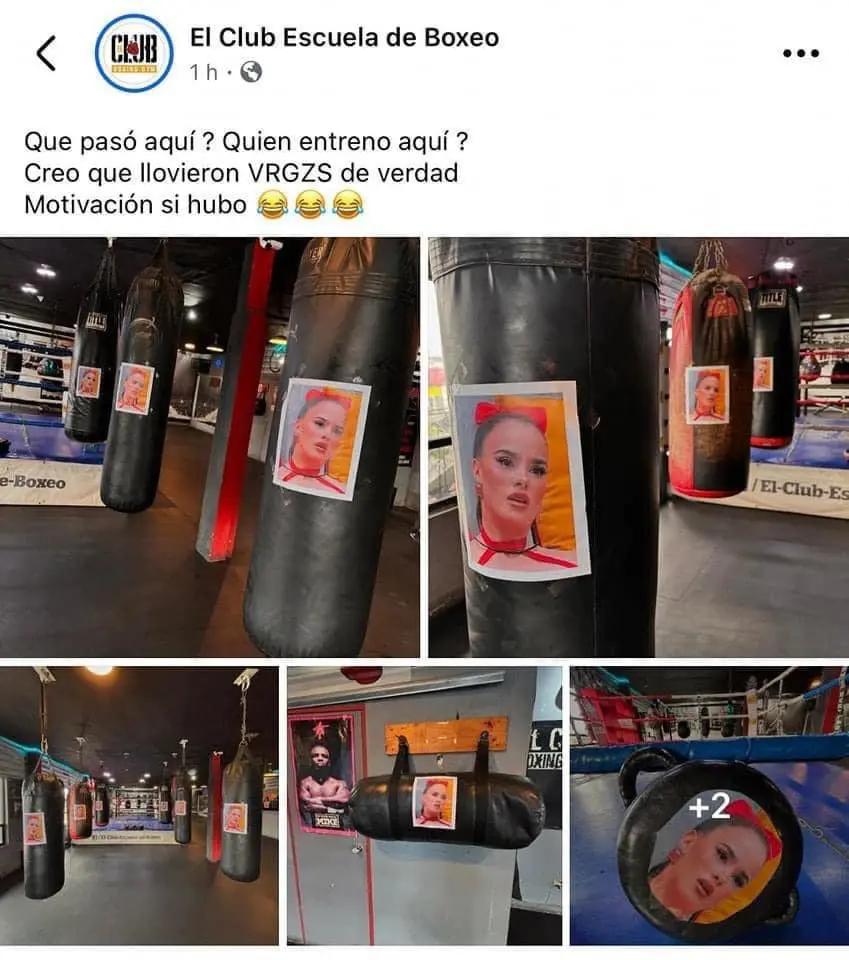This screenshot has width=849, height=960.
Task: Open the first photo of hanging punching bags
Action: 210,447
